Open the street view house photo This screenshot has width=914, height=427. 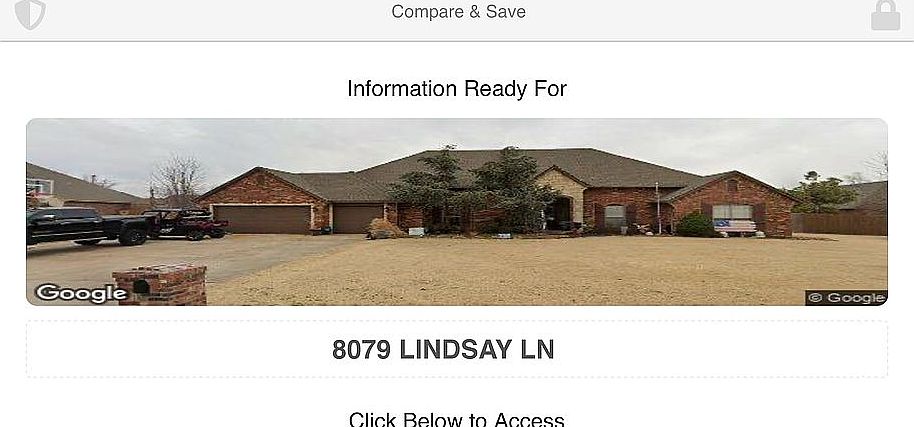456,212
